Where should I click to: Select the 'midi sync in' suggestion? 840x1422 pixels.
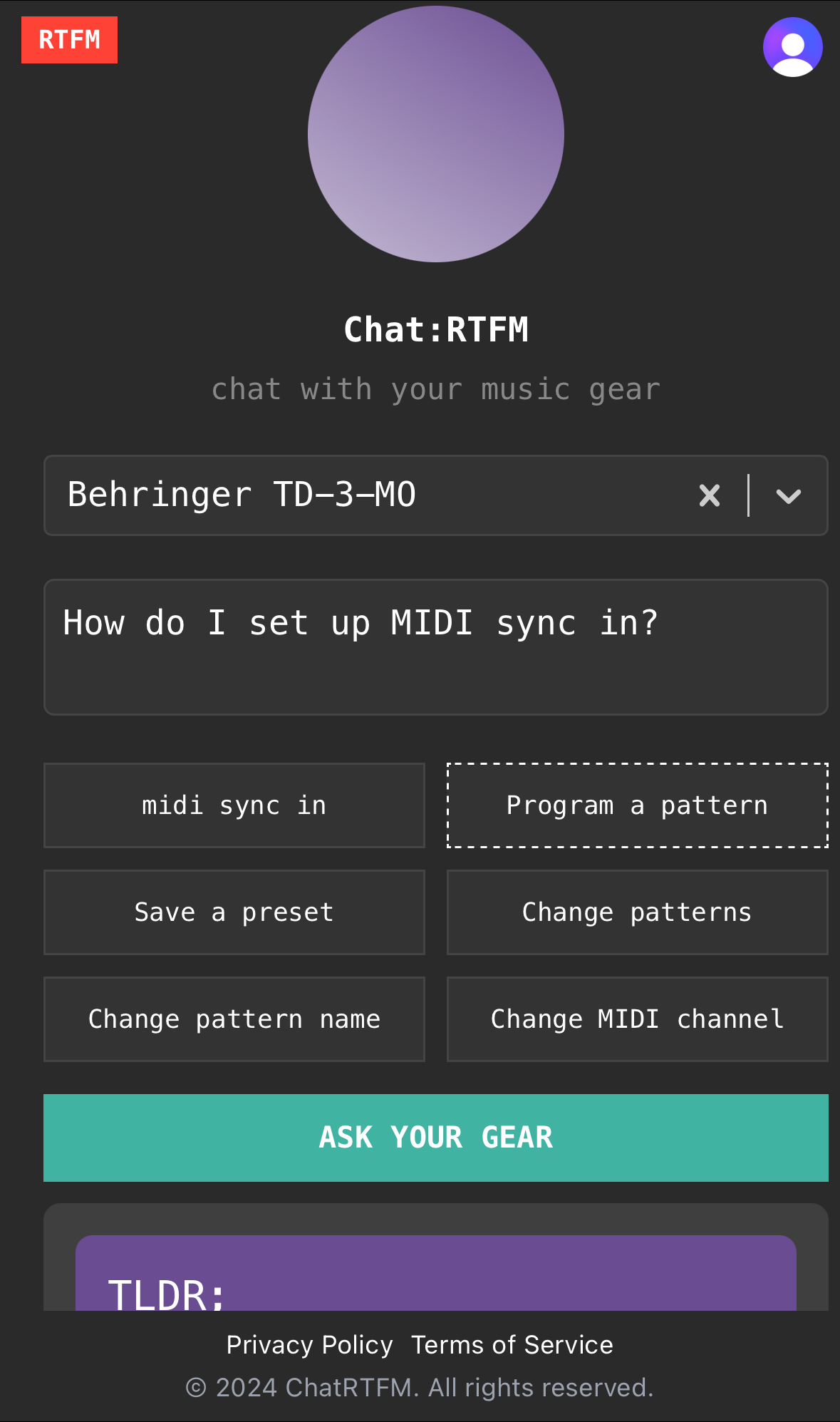234,805
